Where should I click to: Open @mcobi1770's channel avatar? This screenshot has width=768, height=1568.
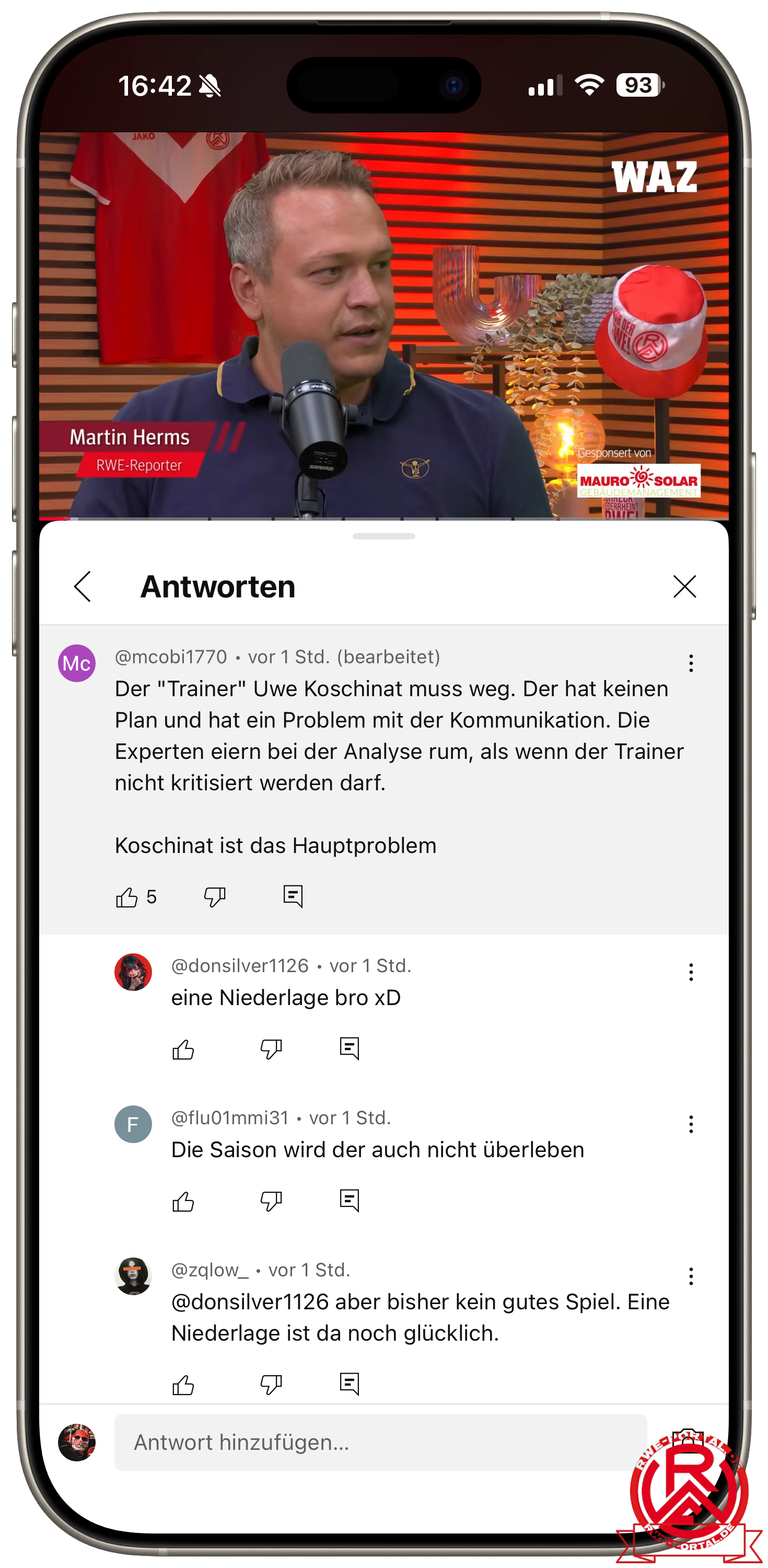[x=77, y=663]
